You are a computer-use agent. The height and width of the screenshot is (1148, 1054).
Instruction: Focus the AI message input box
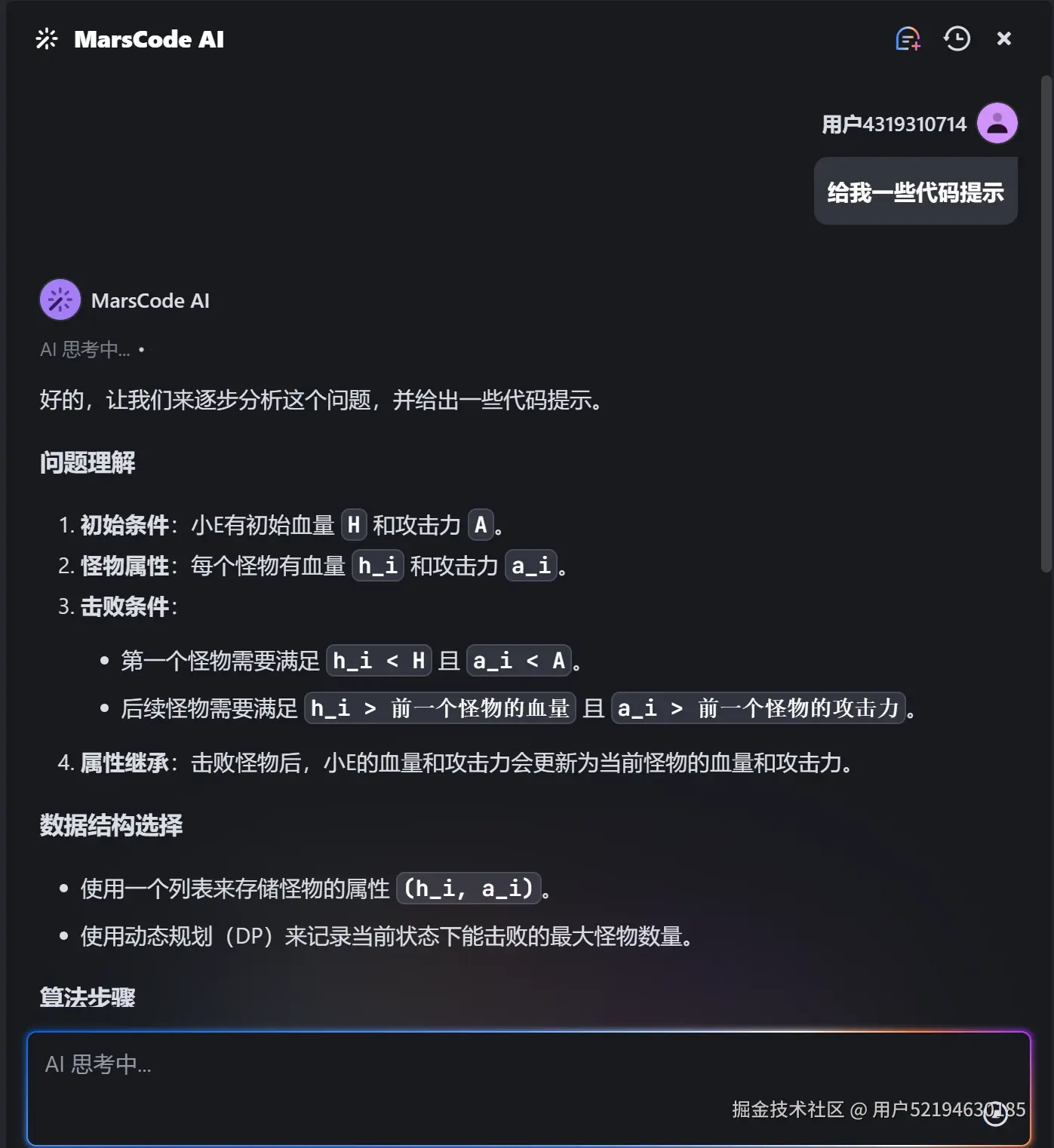(453, 1071)
